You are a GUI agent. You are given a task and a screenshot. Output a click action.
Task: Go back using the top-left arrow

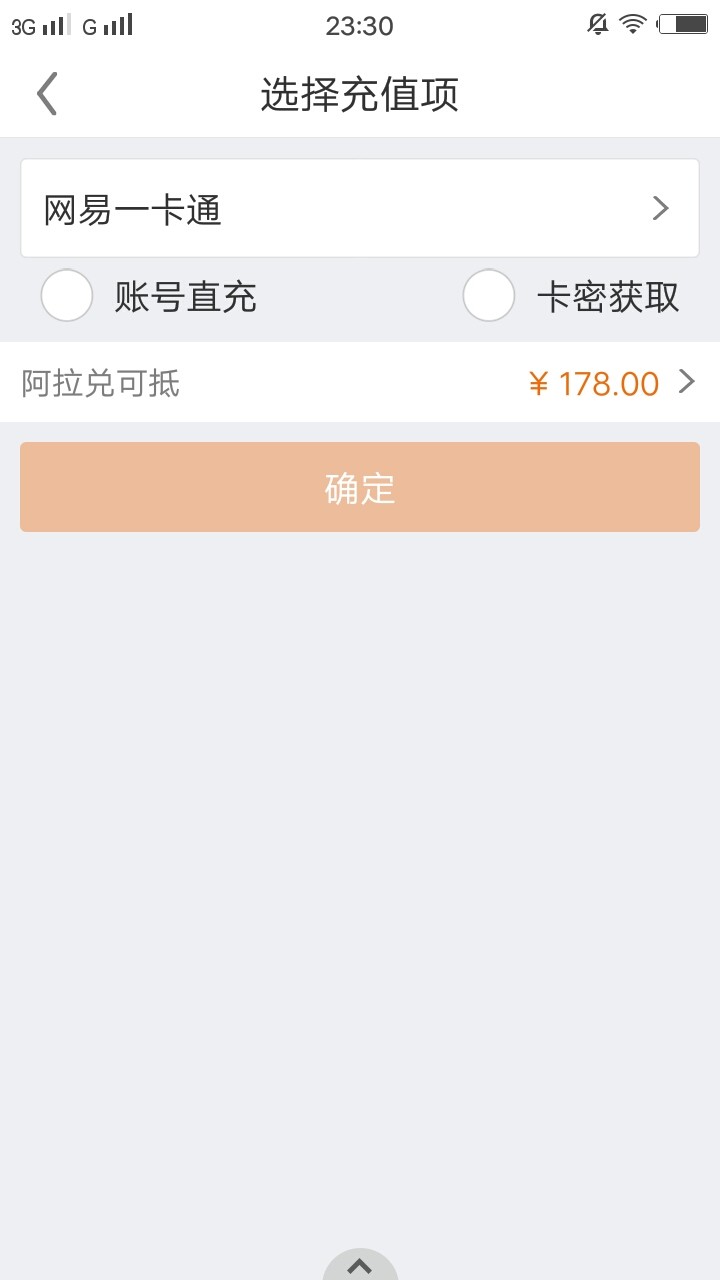(47, 94)
